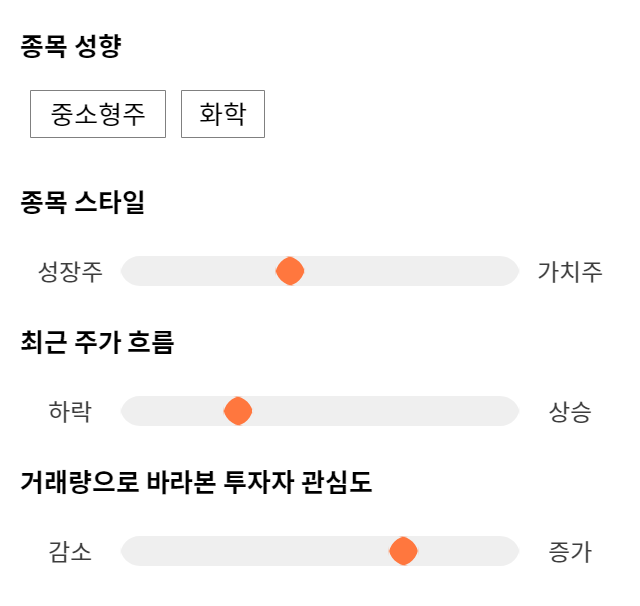Tap the 화학 sector chip
Viewport: 640px width, 606px height.
click(x=223, y=114)
